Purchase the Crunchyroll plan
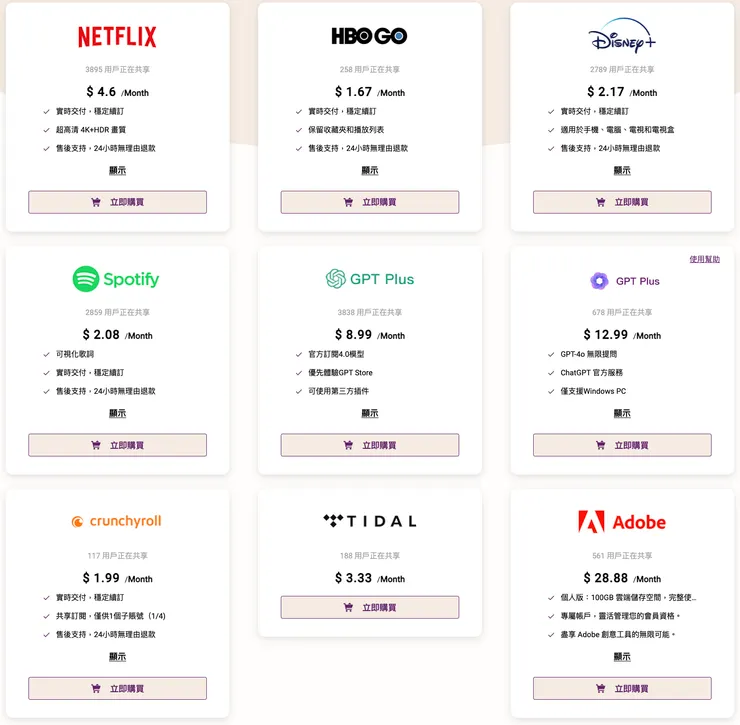Viewport: 740px width, 725px height. [117, 688]
